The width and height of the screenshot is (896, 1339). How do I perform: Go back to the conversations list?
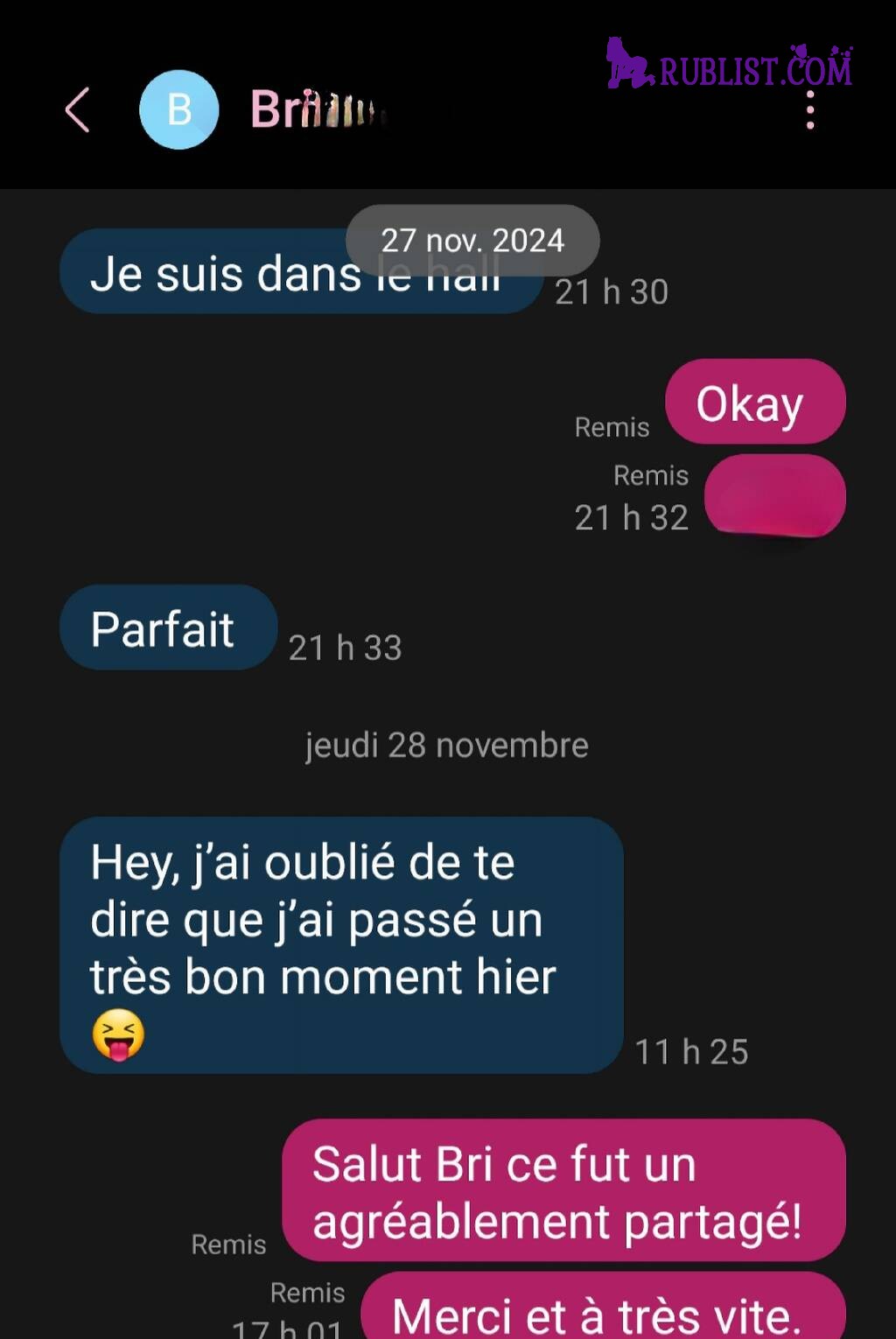77,110
